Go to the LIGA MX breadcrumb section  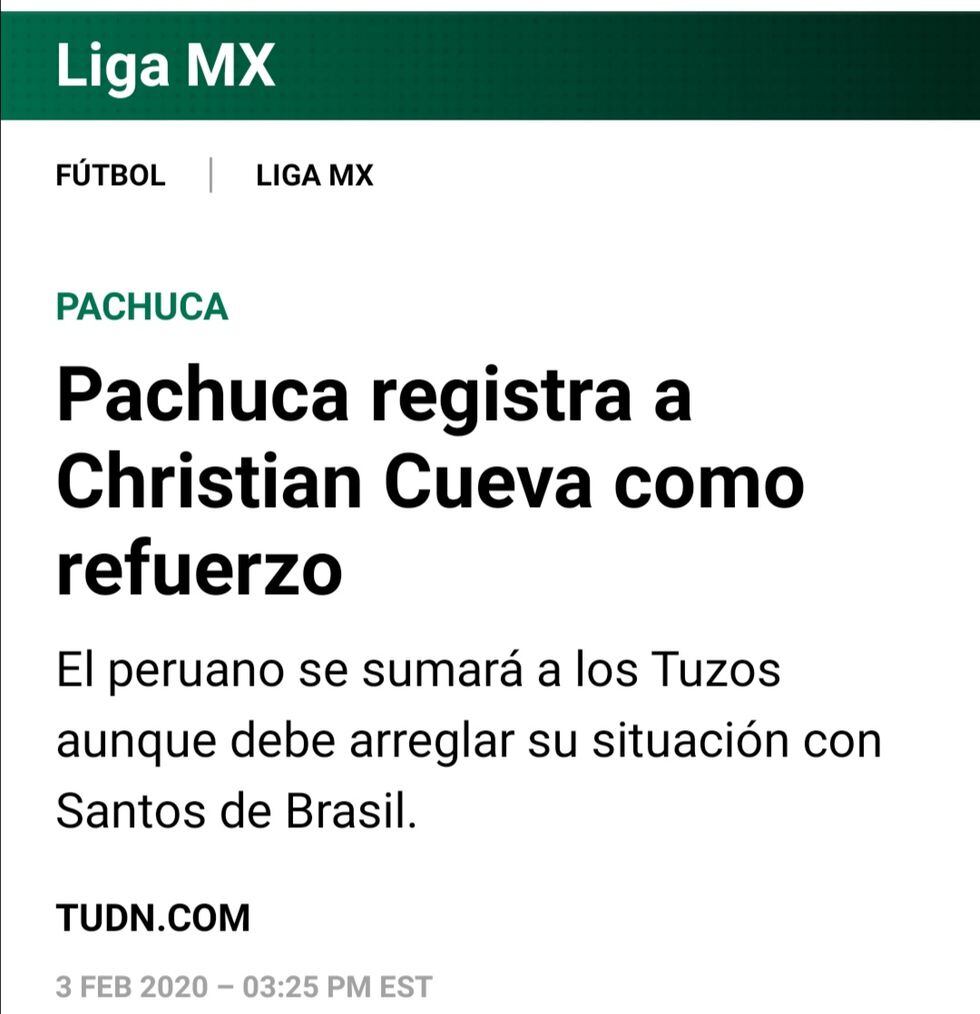pyautogui.click(x=314, y=176)
